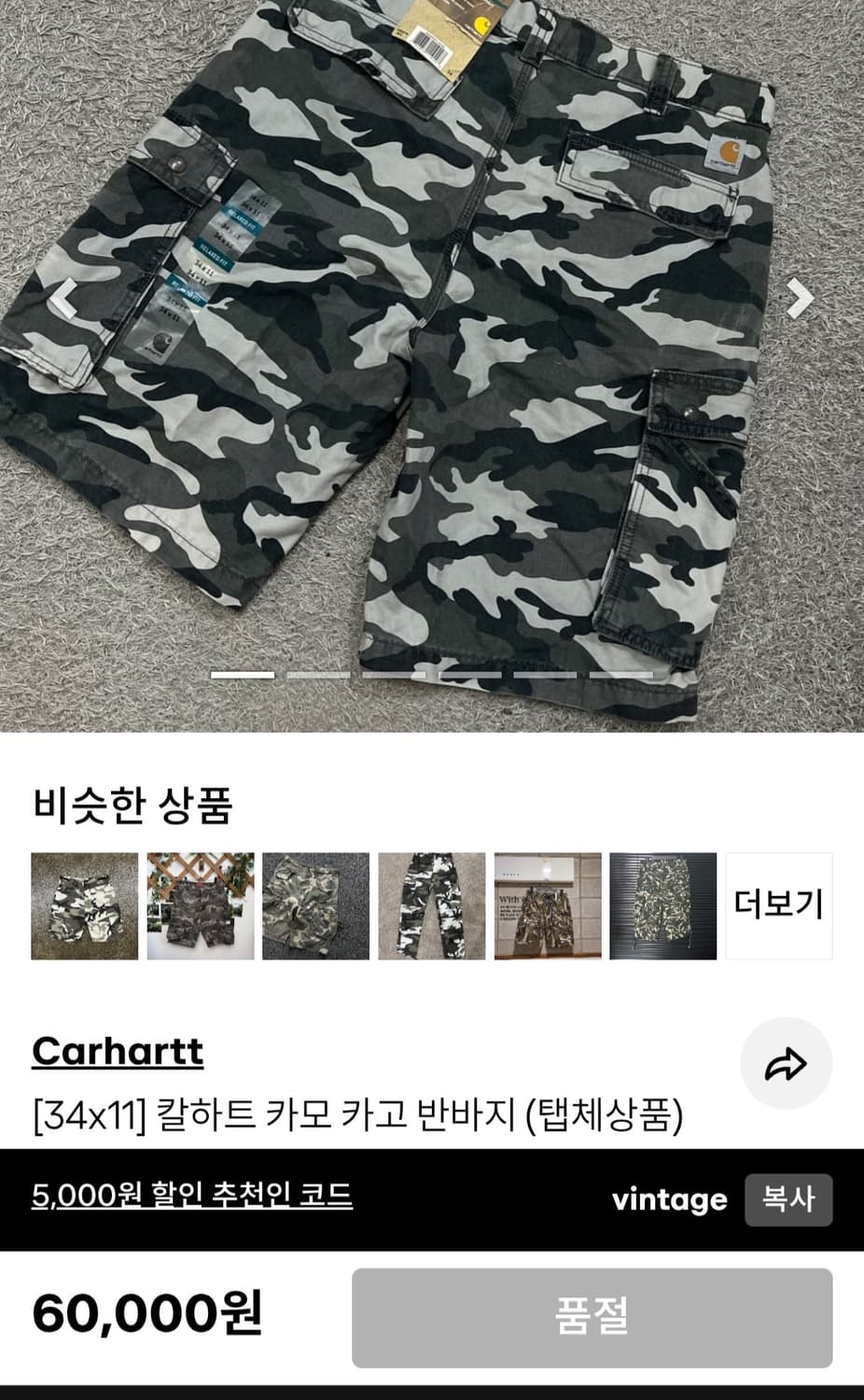Open the white camo shorts thumbnail in similar products

(x=82, y=903)
